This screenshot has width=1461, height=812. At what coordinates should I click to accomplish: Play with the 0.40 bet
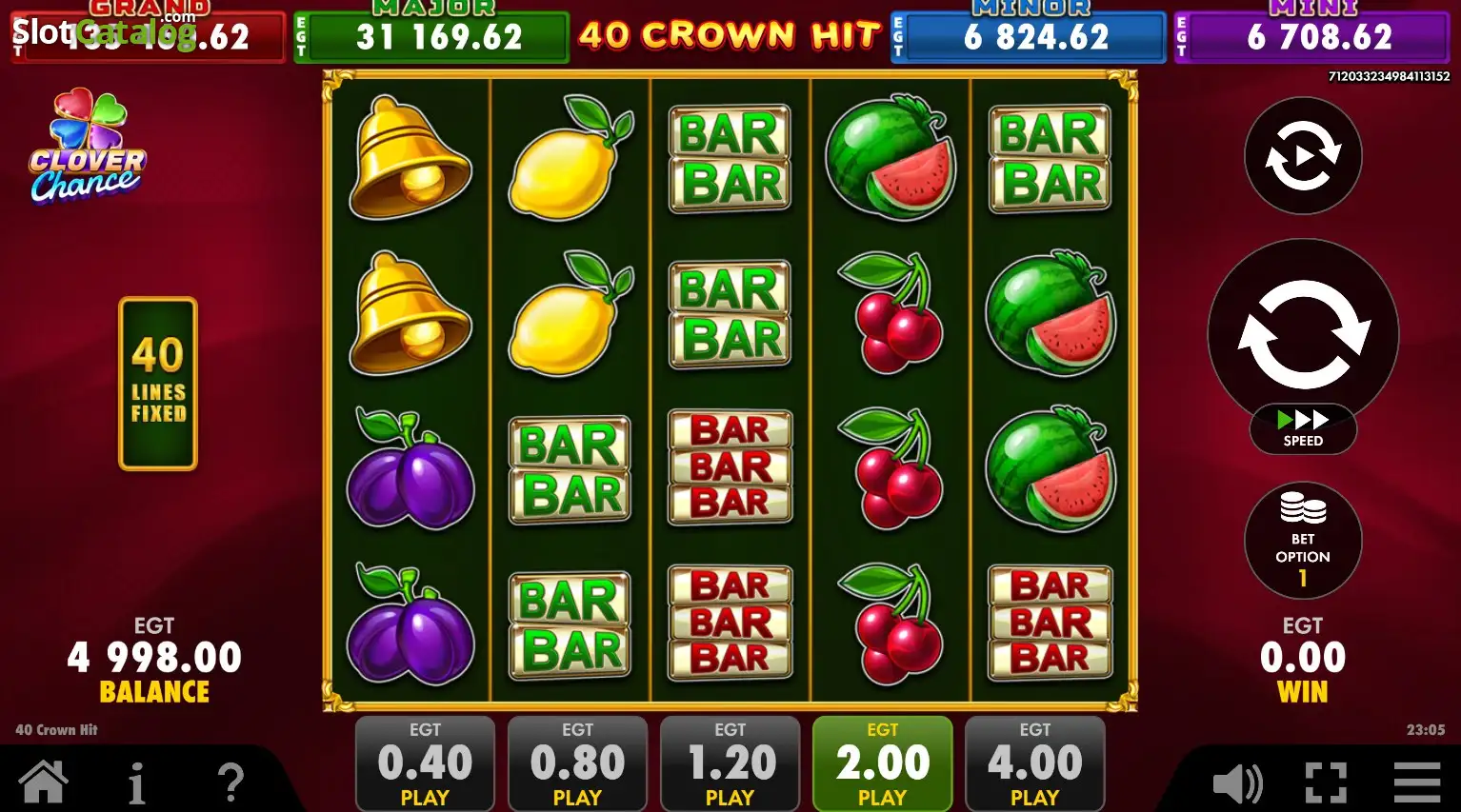coord(425,764)
